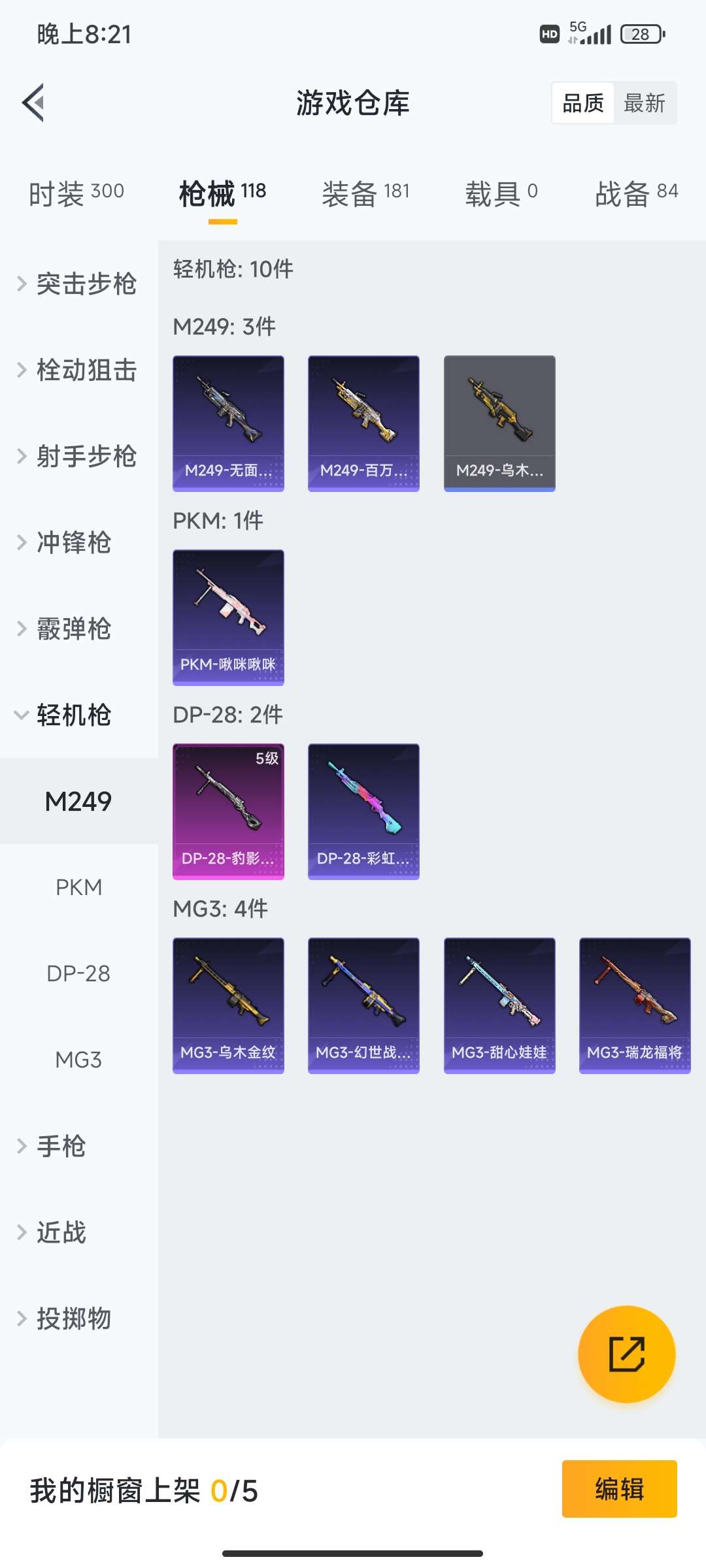
Task: Expand the 霰弹枪 category
Action: tap(73, 629)
